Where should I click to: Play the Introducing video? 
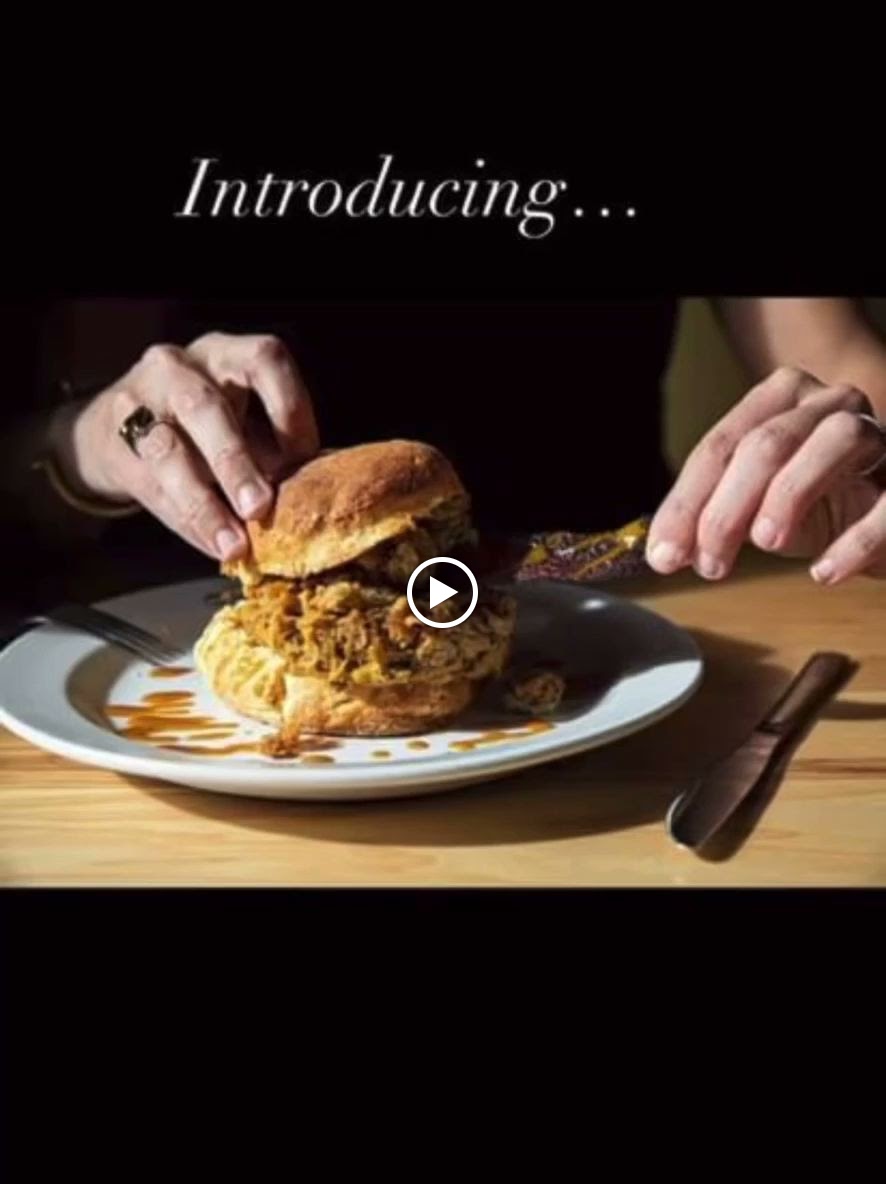coord(442,593)
